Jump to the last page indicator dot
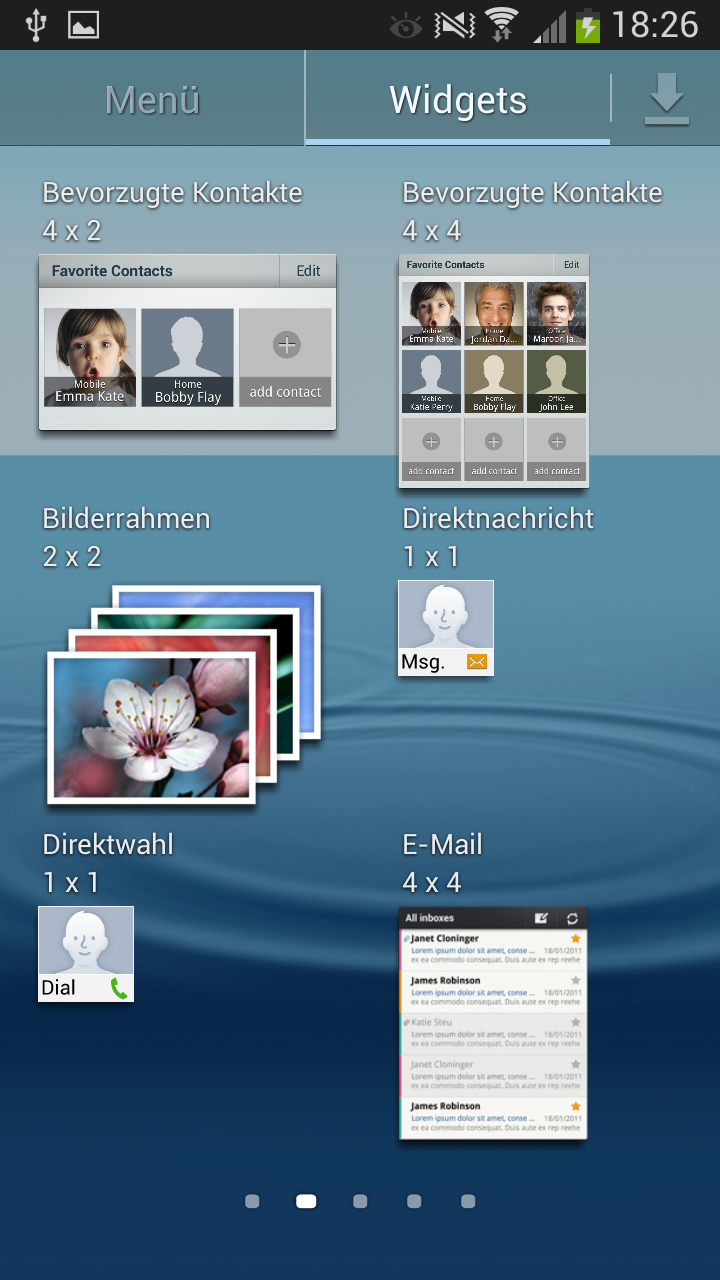The image size is (720, 1280). pyautogui.click(x=468, y=1201)
